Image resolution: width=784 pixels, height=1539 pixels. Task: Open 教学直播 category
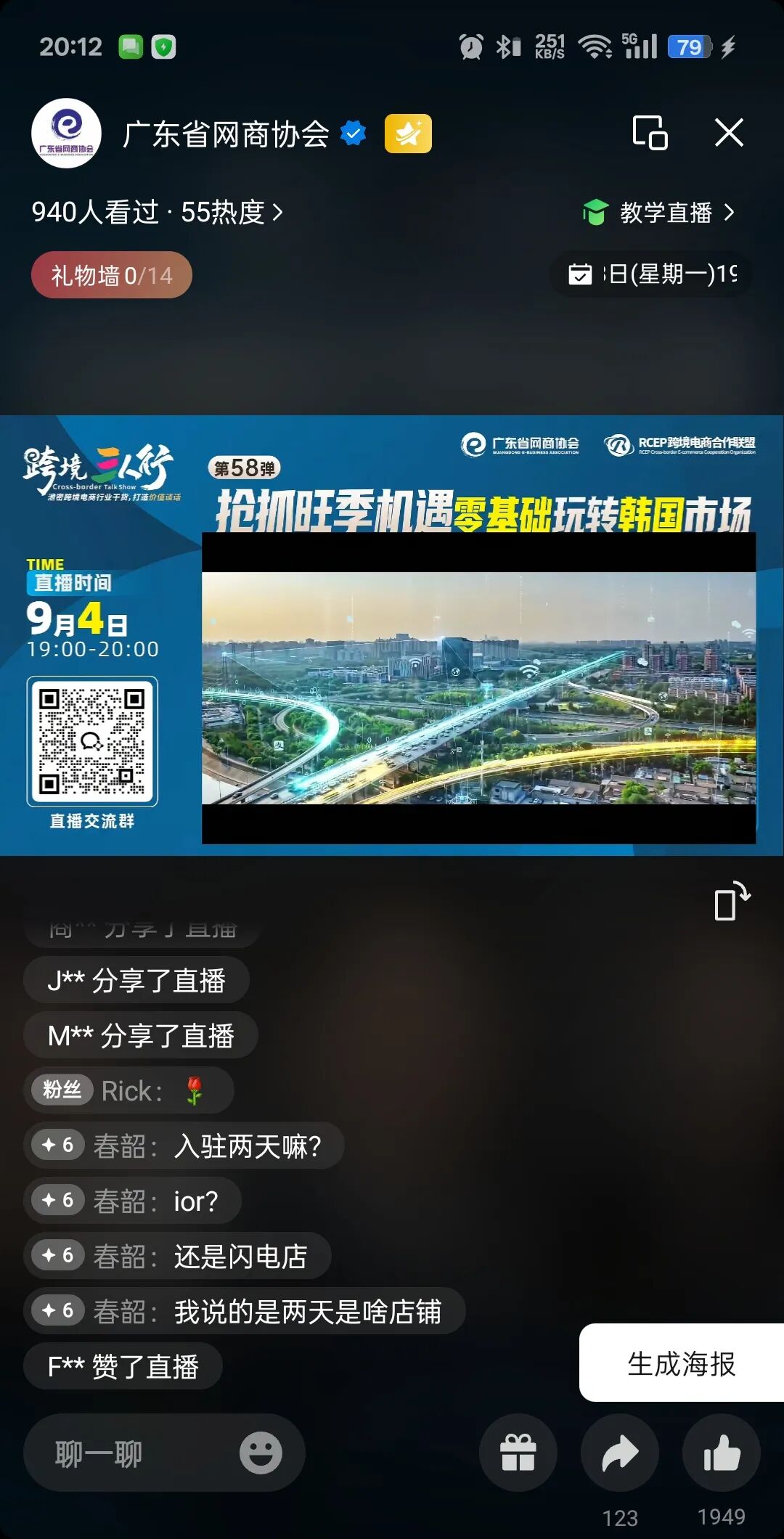[x=659, y=213]
